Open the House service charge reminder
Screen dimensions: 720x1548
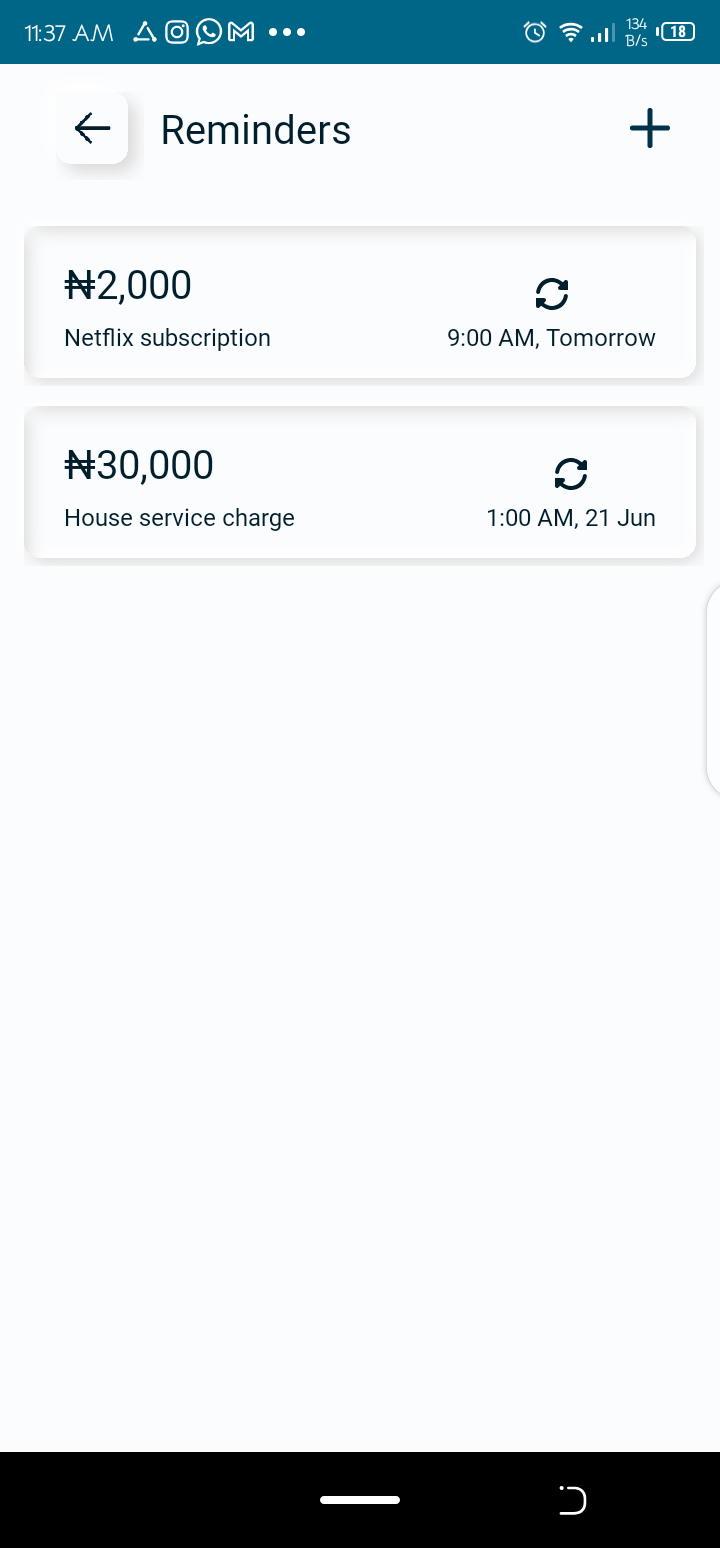point(360,483)
